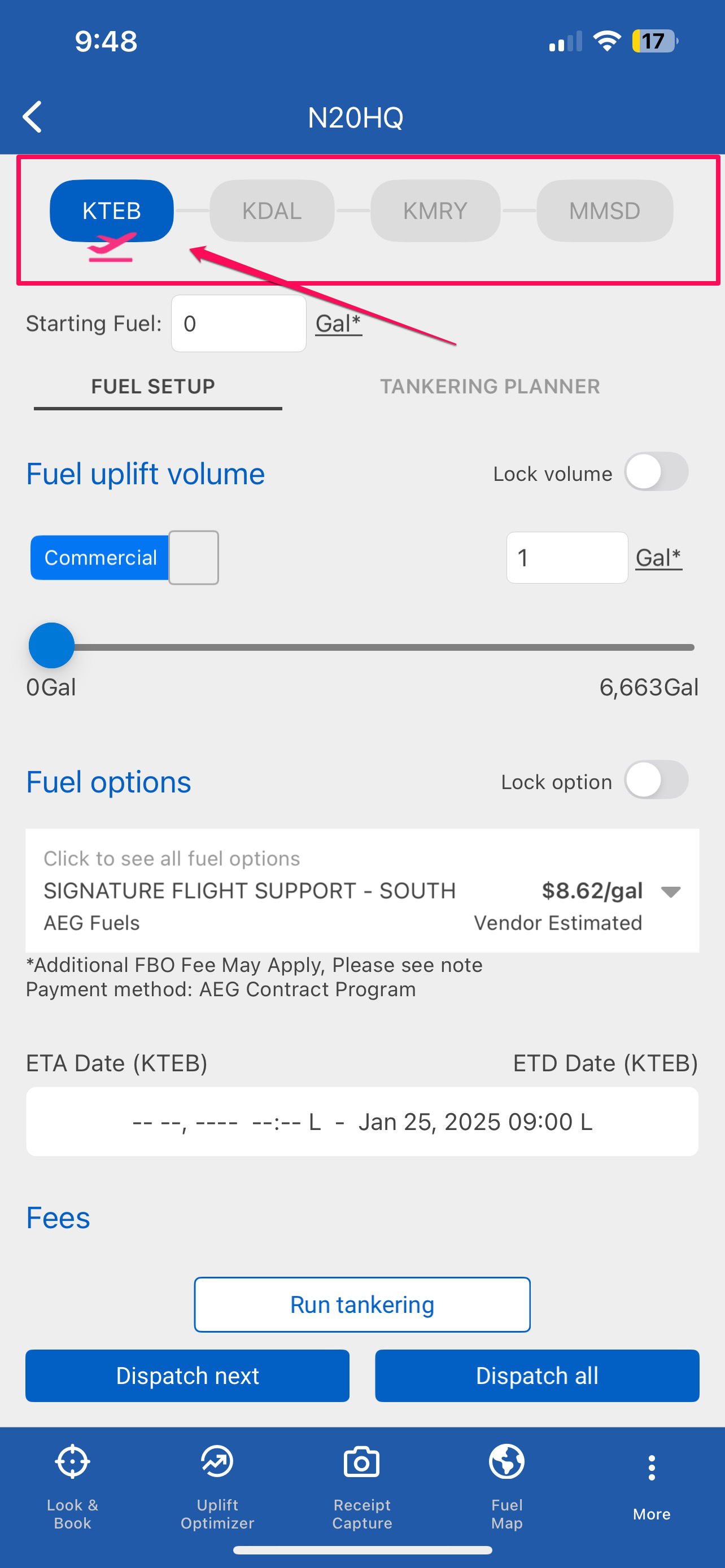Open the ETA/ETD date picker for KTEB

[361, 1121]
